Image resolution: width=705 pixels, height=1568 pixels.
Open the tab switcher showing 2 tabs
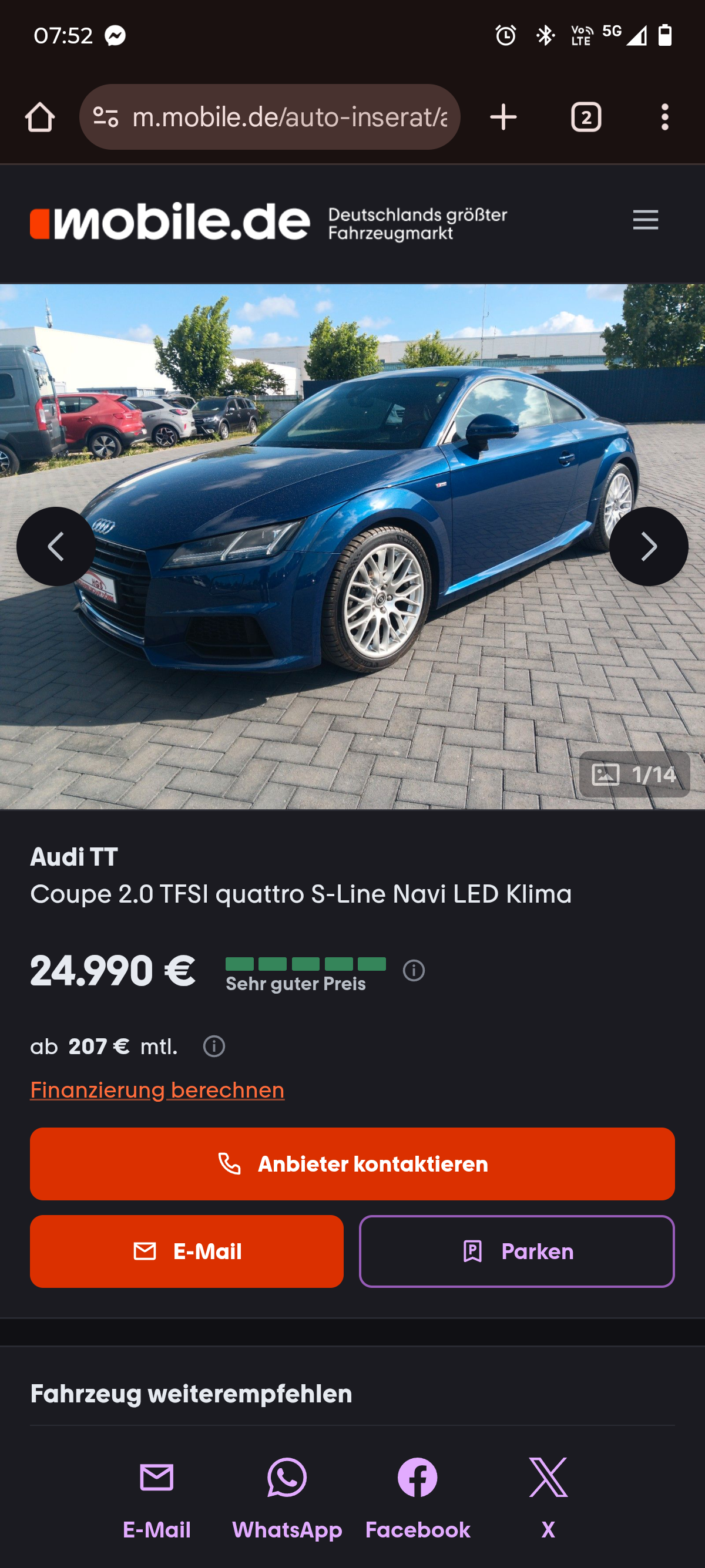[586, 117]
